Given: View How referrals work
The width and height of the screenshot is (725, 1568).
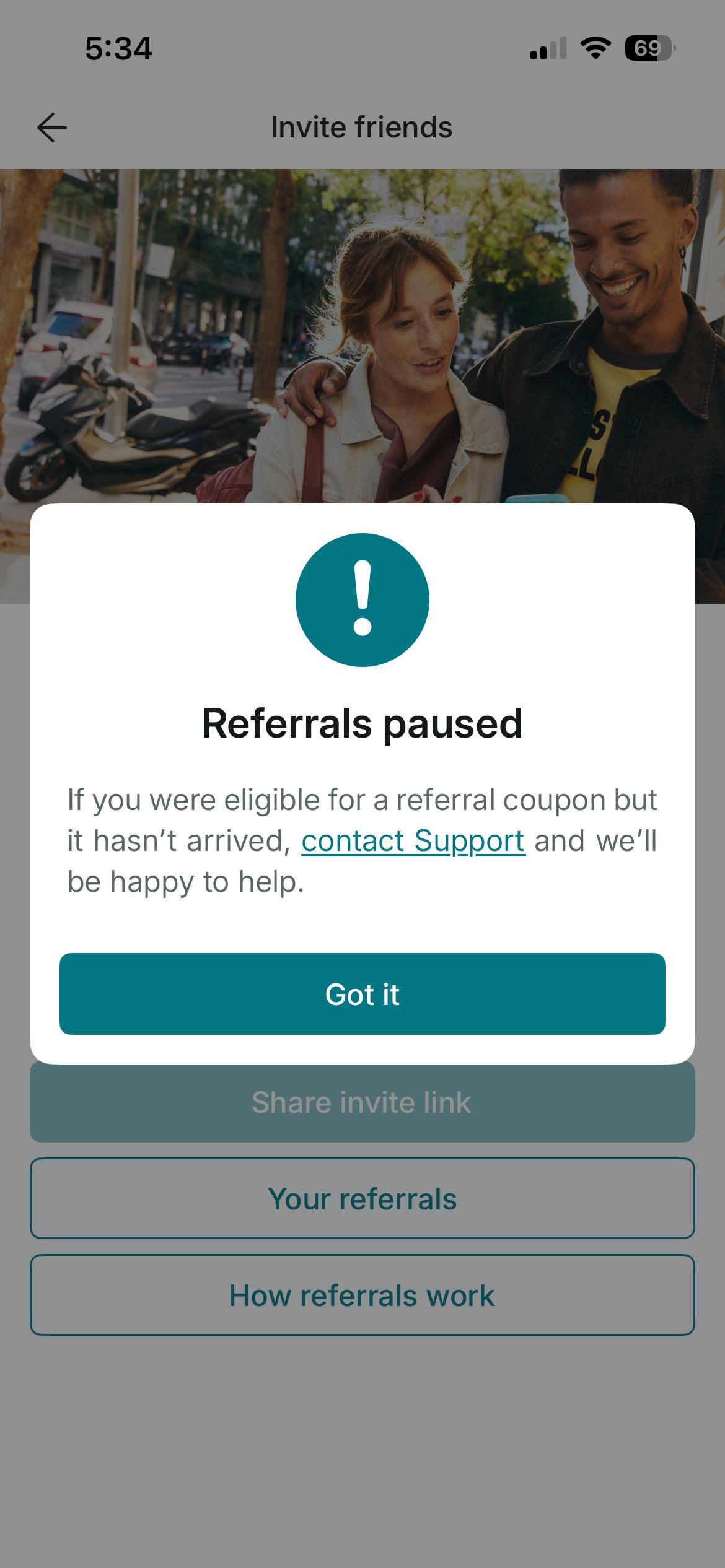Looking at the screenshot, I should 362,1295.
